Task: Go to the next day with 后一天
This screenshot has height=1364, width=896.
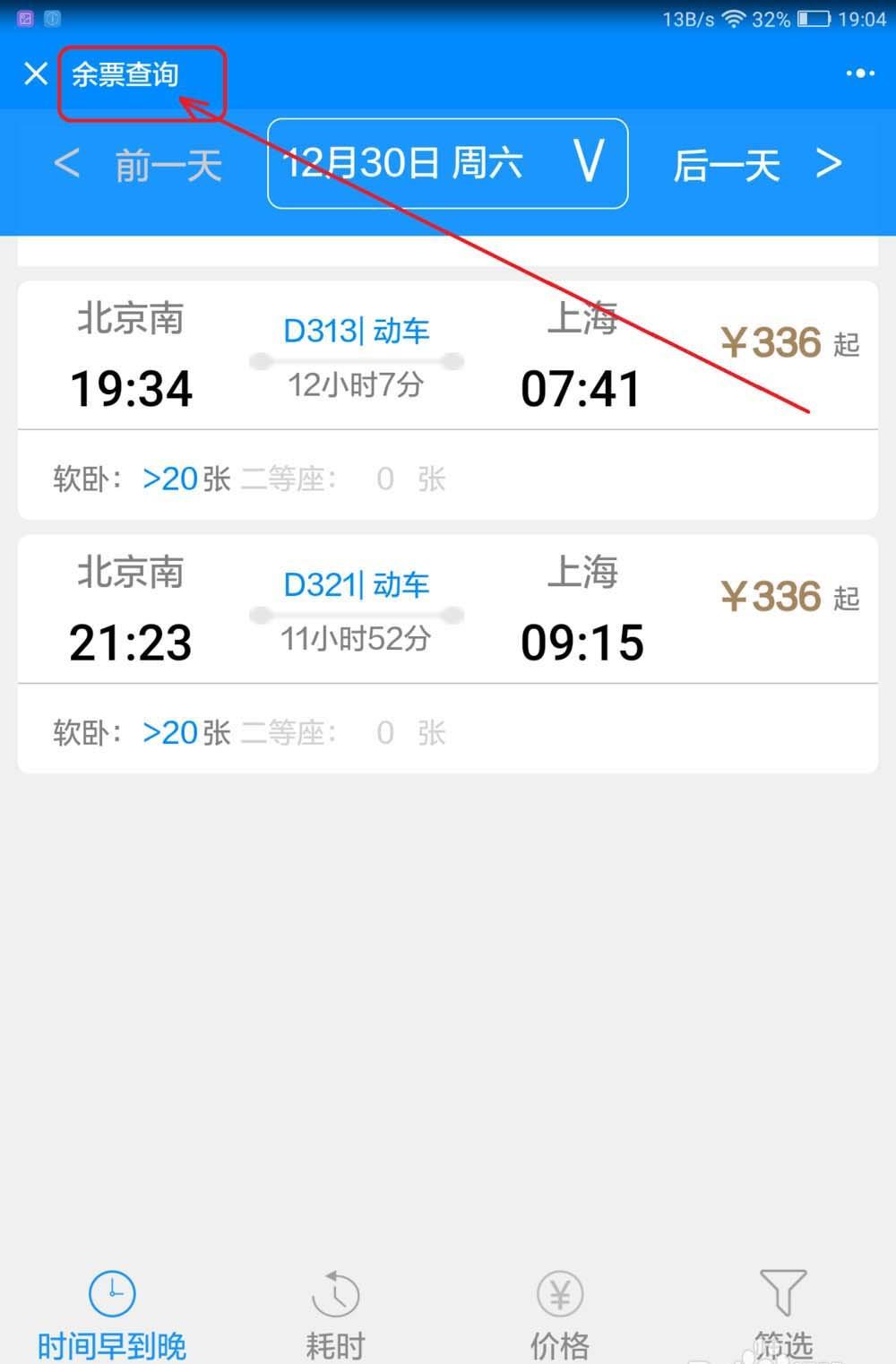Action: click(726, 165)
